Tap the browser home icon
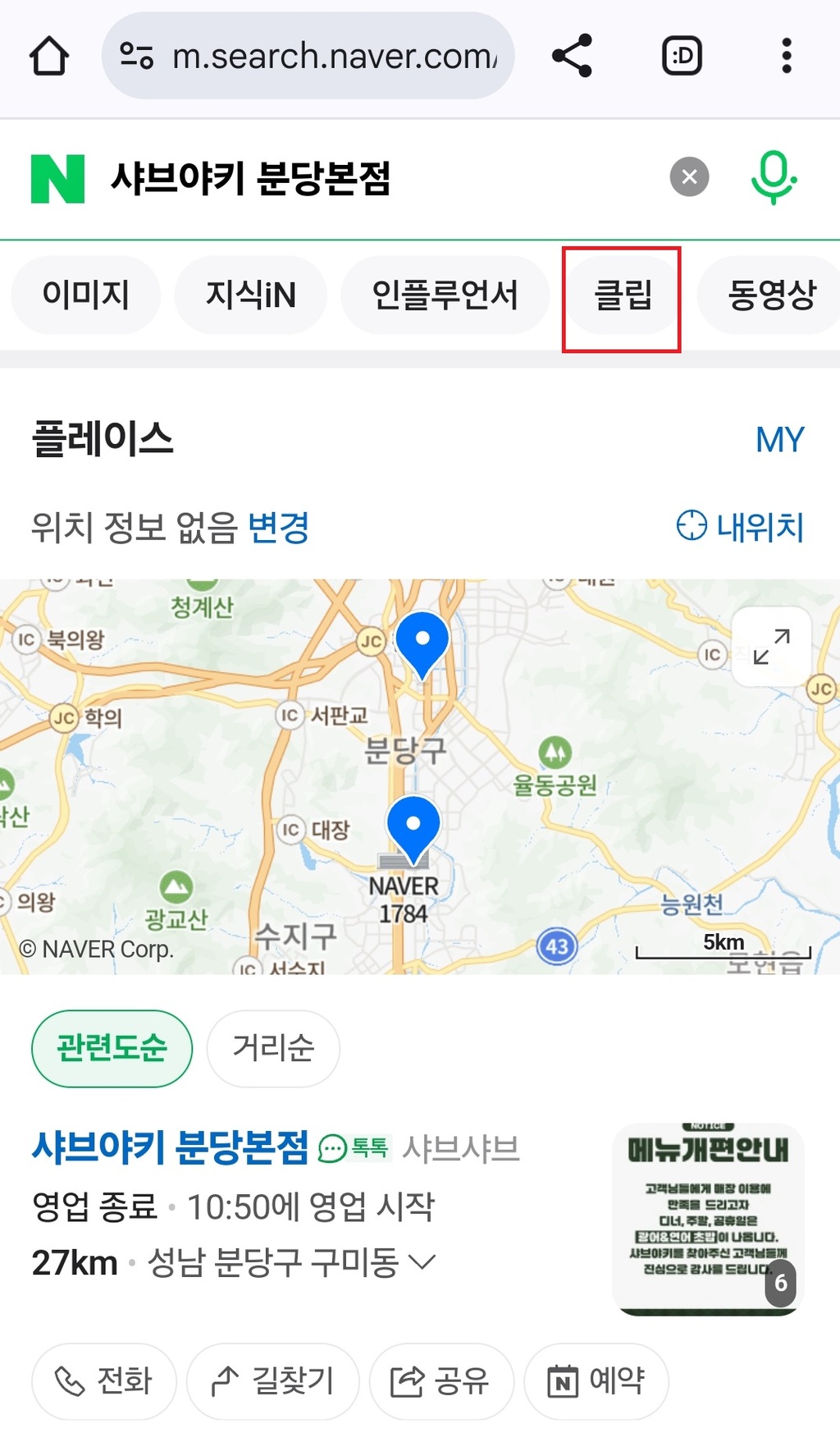 pos(49,57)
